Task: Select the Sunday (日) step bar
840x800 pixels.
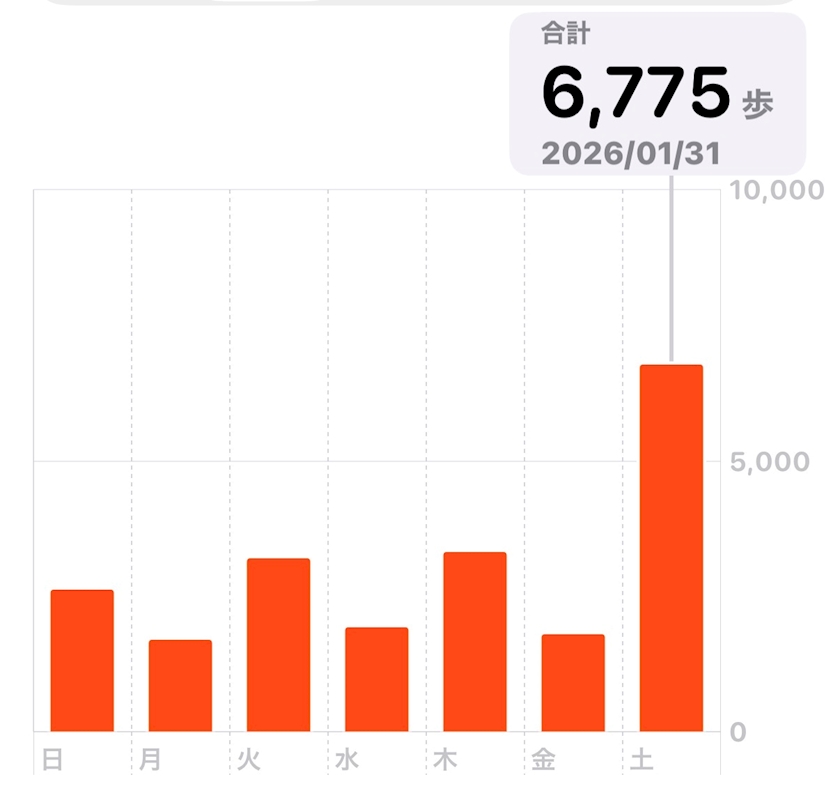Action: pos(82,660)
